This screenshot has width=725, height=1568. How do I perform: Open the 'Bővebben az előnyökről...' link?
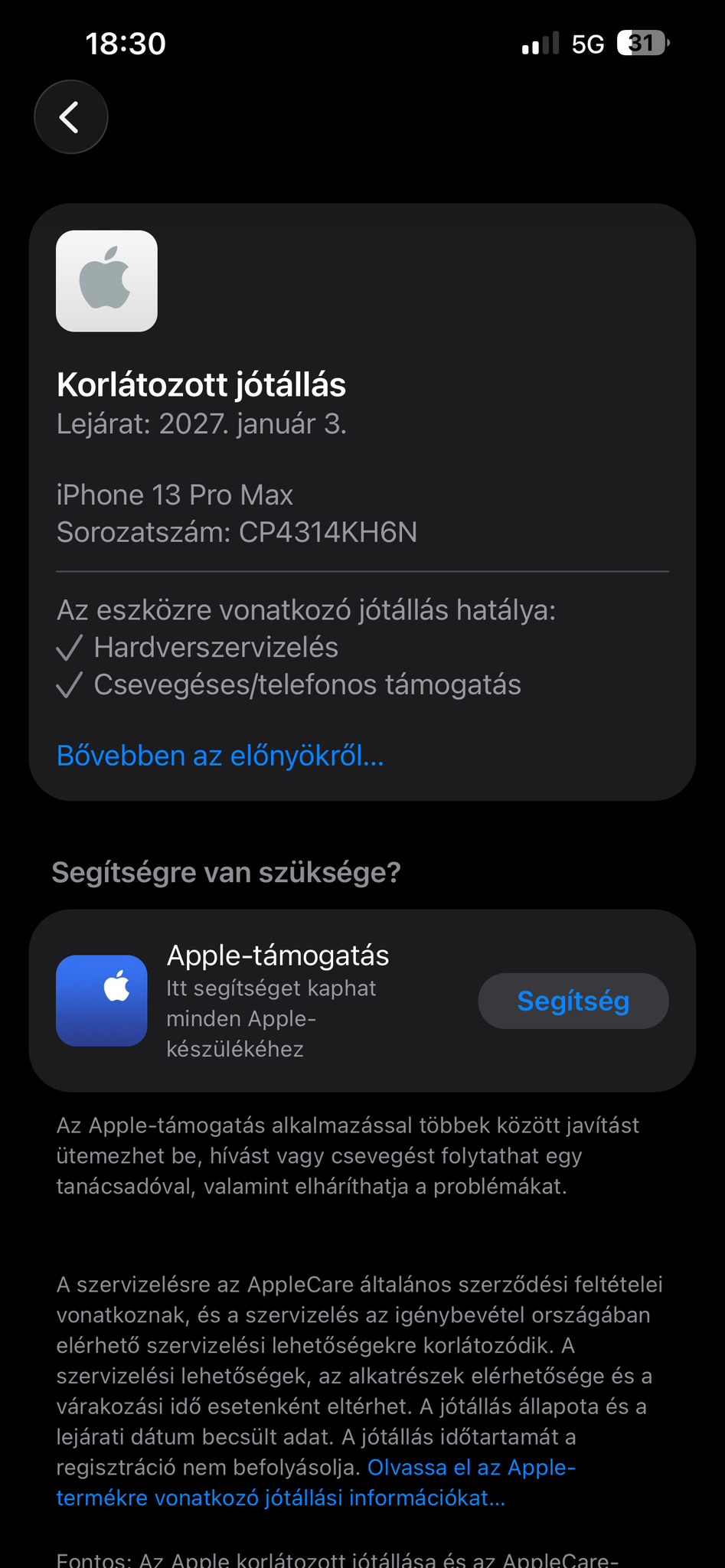click(x=220, y=756)
